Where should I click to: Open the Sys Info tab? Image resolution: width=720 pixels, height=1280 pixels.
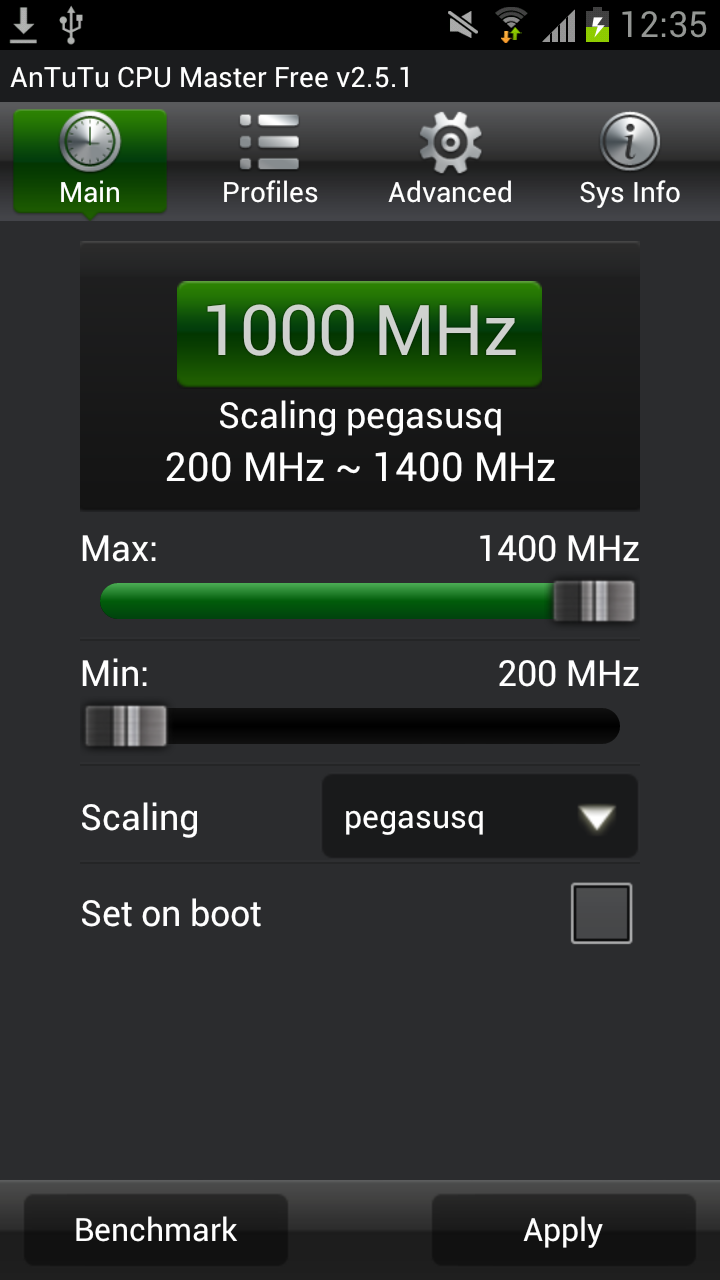[x=629, y=162]
